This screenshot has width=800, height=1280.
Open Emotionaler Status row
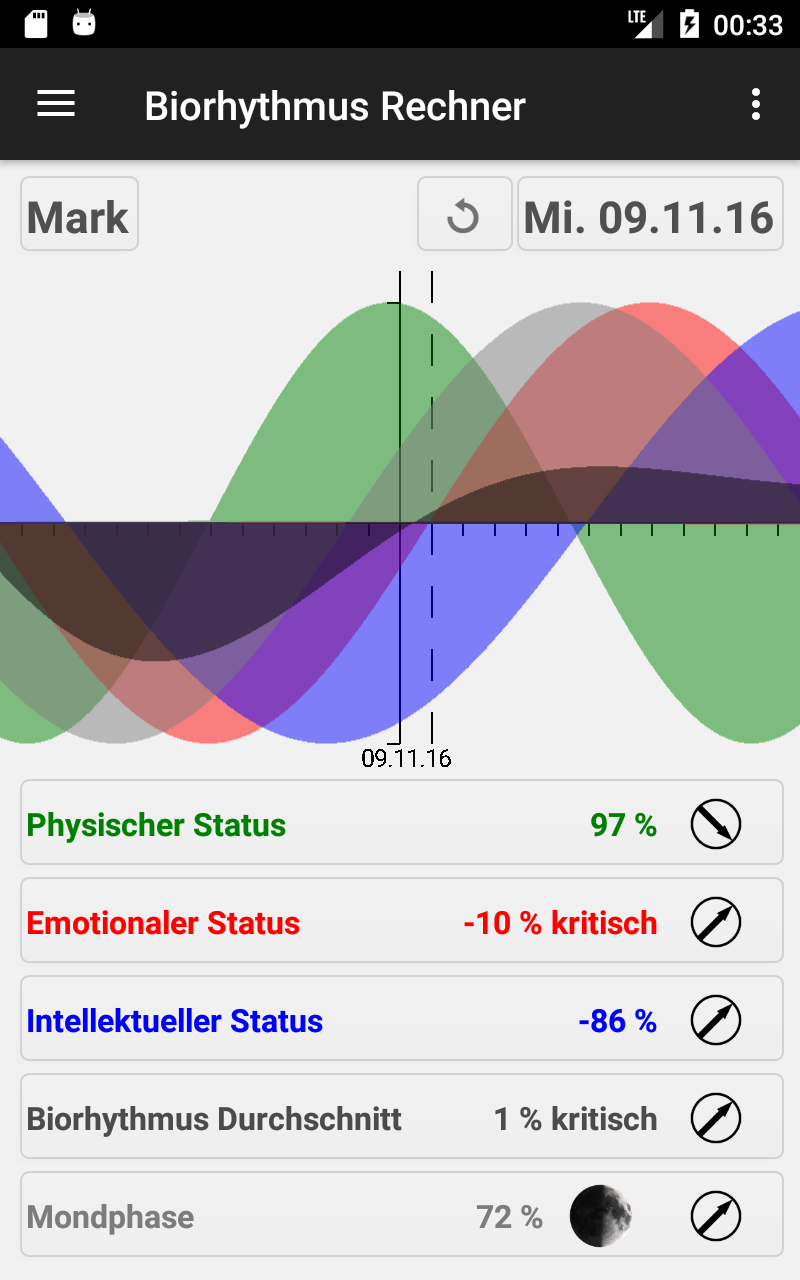coord(401,921)
